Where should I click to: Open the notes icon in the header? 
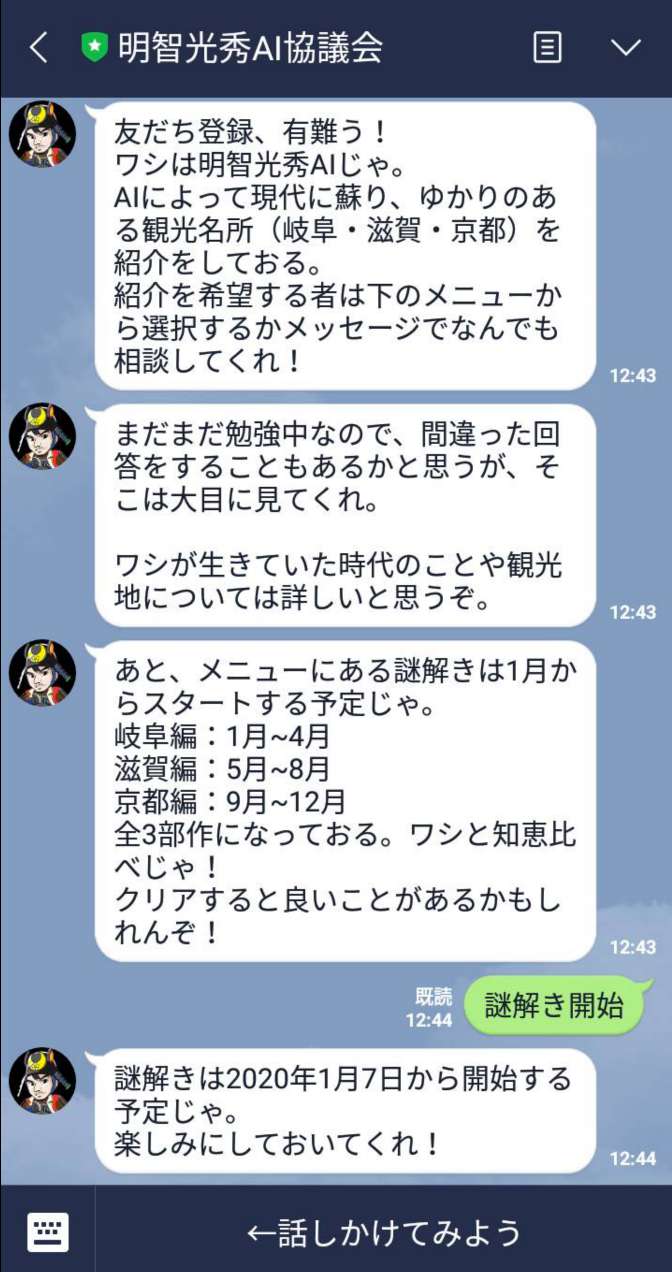click(x=547, y=47)
